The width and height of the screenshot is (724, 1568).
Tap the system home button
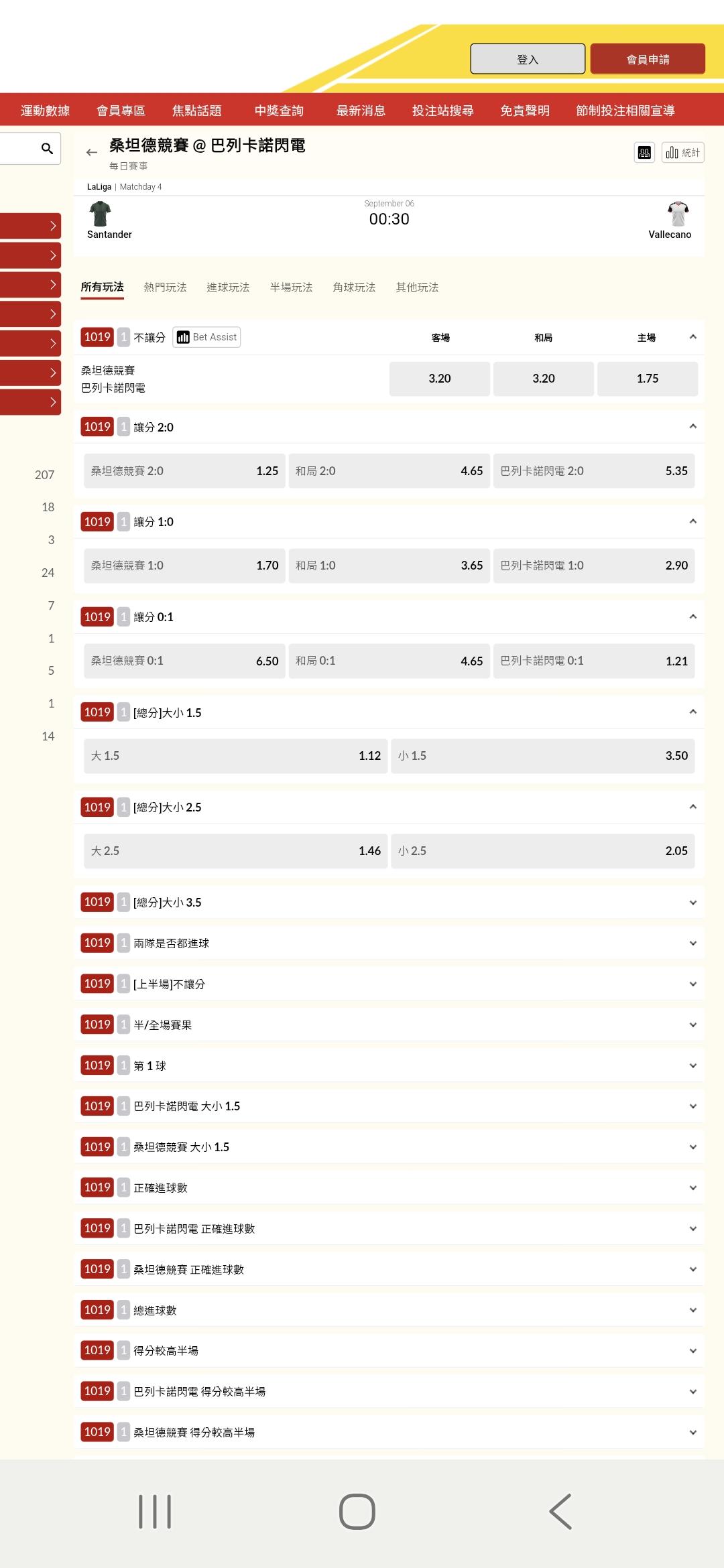(x=357, y=1512)
